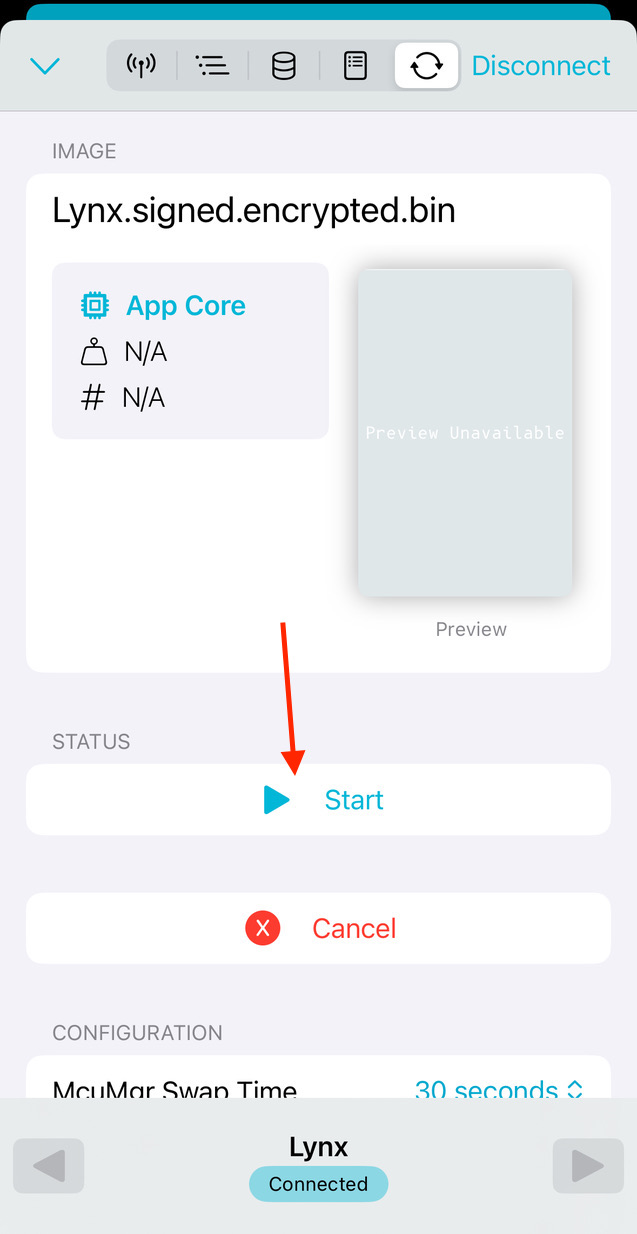Viewport: 637px width, 1234px height.
Task: Disconnect from the device
Action: 540,66
